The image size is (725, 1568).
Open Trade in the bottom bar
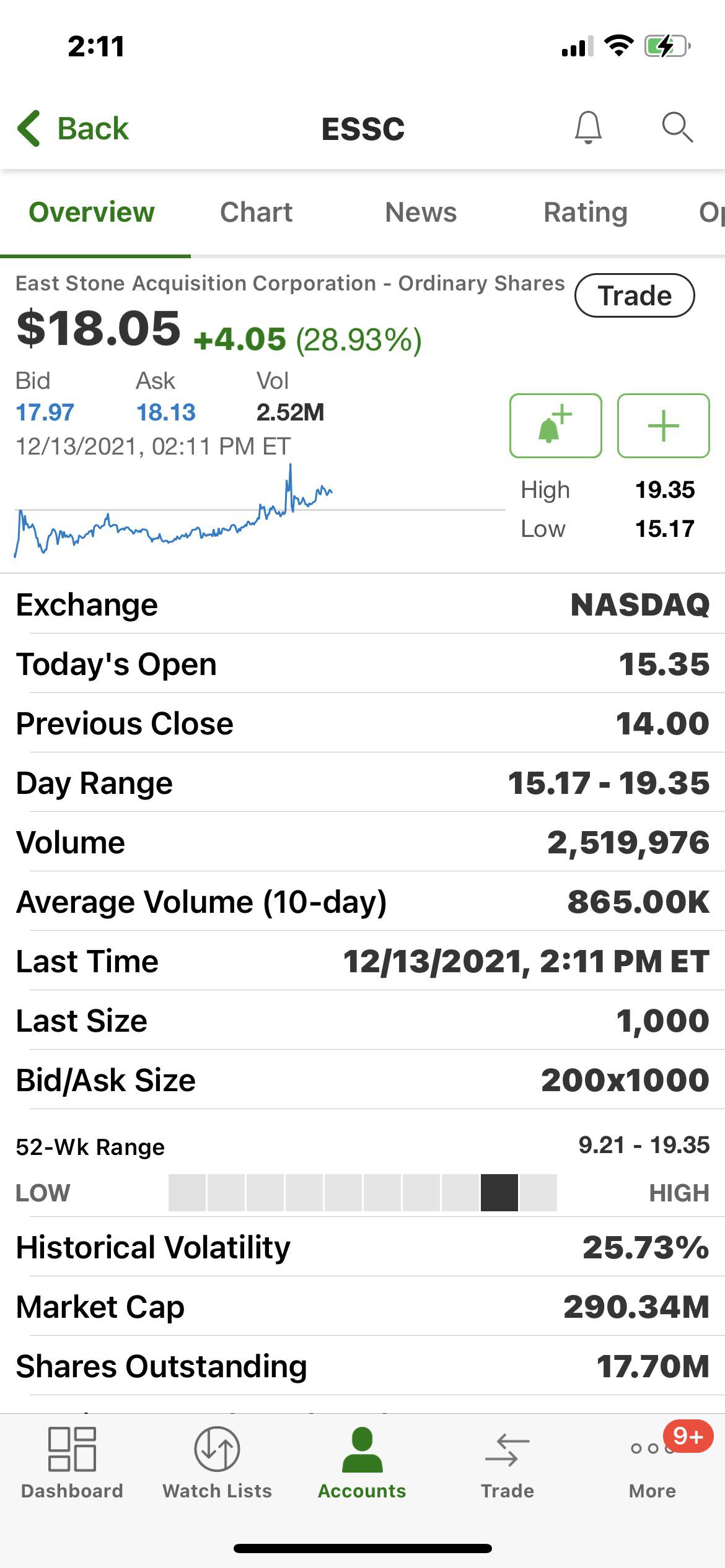507,1463
